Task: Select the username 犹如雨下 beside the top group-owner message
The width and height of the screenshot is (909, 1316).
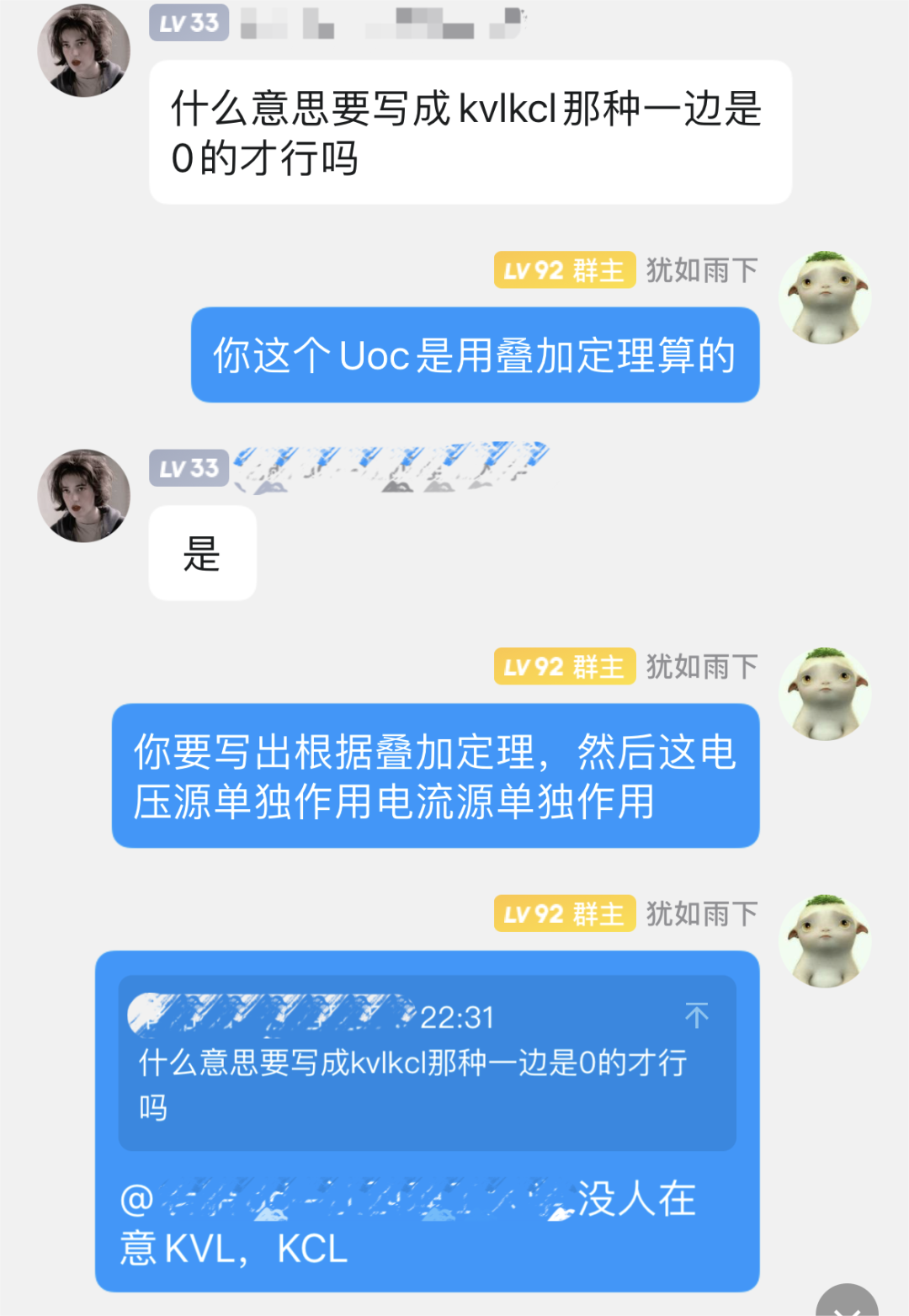Action: [x=701, y=269]
